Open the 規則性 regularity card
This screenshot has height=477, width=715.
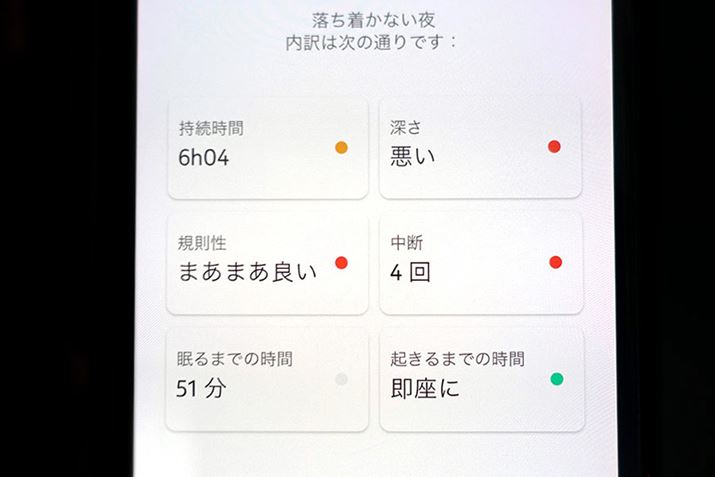click(x=266, y=262)
